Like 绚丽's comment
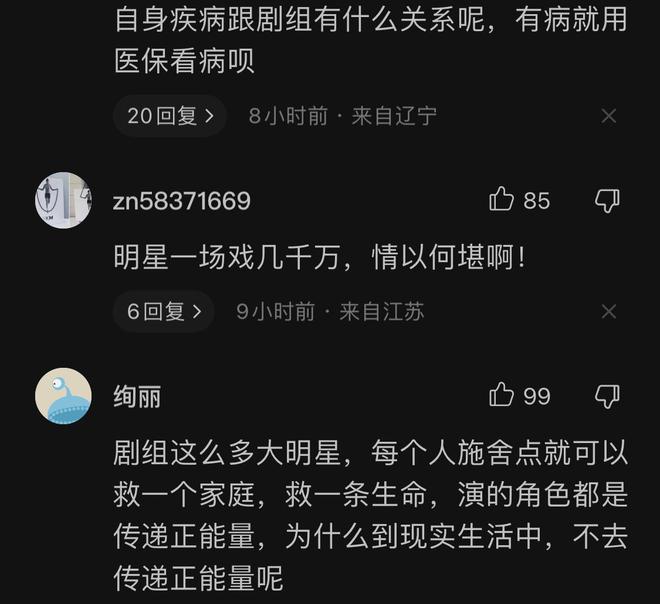The width and height of the screenshot is (660, 604). coord(502,395)
